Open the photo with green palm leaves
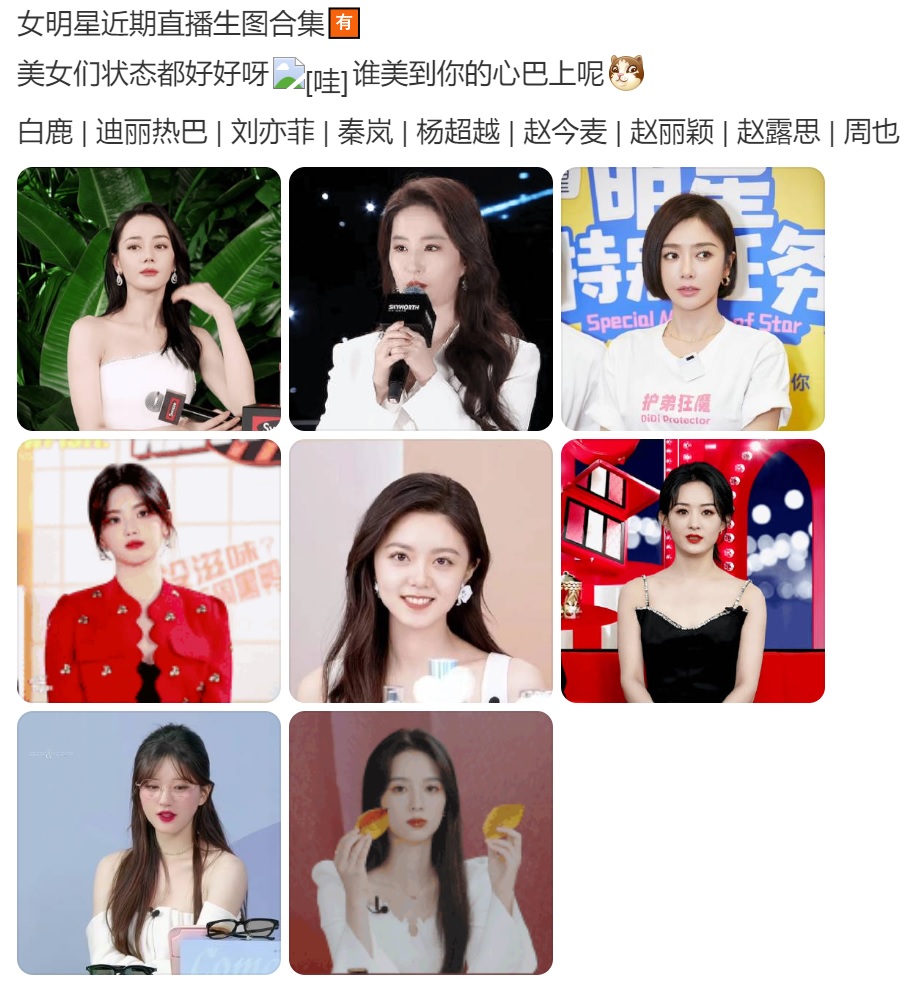Screen dimensions: 912x999 point(149,299)
